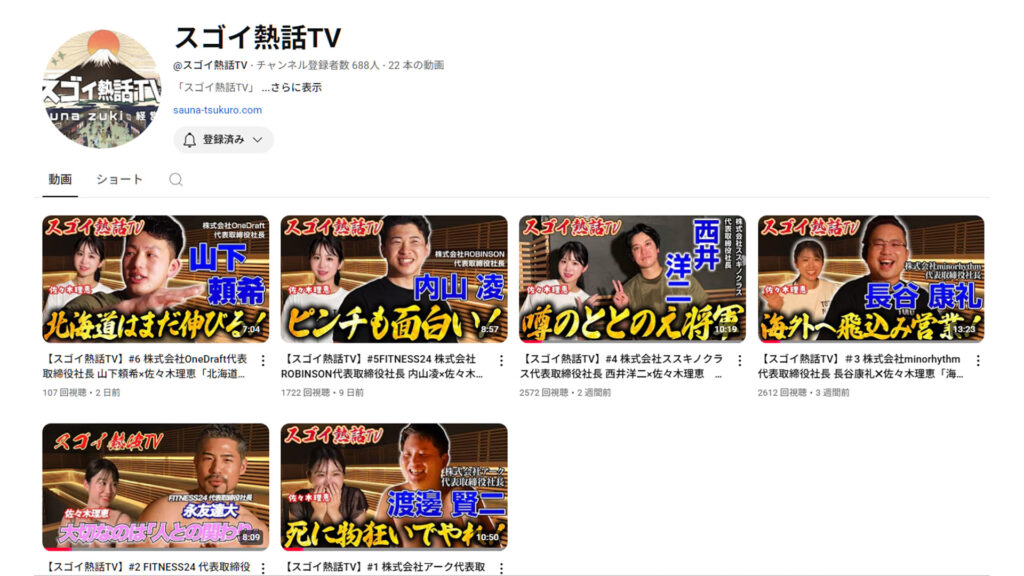This screenshot has width=1024, height=576.
Task: Open the sauna-tsukuro.com link
Action: click(x=217, y=110)
